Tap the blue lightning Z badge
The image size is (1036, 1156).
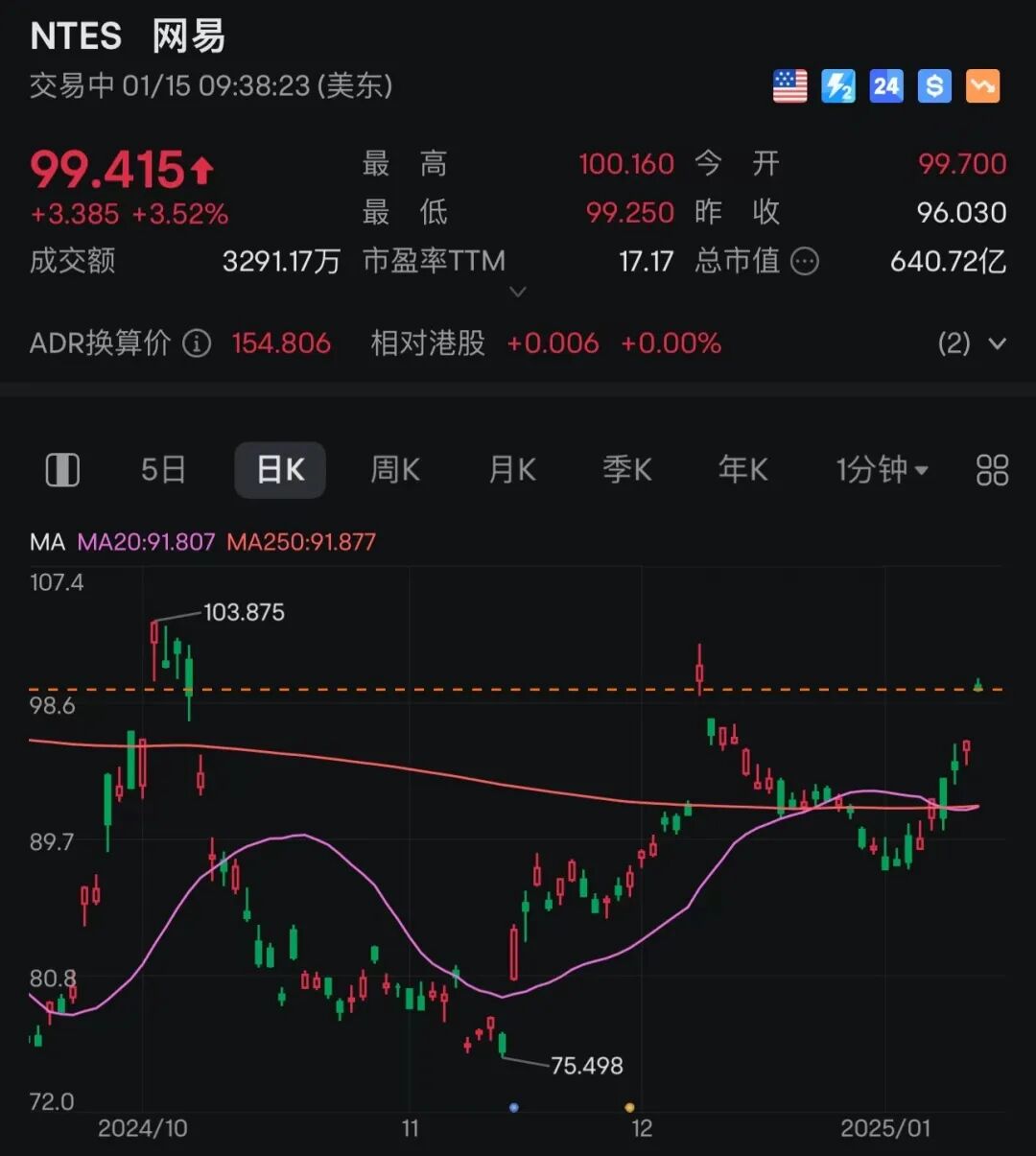pyautogui.click(x=838, y=86)
